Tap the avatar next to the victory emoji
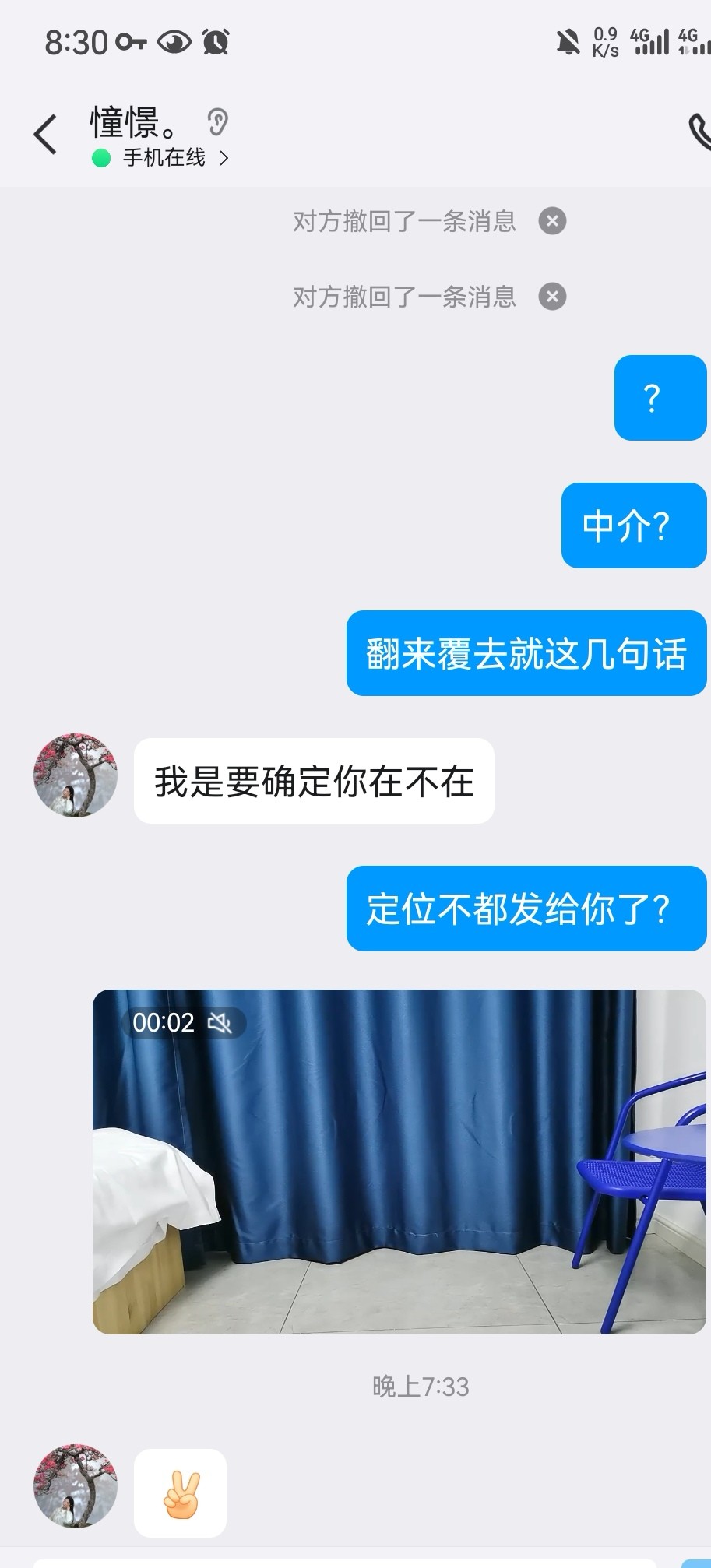The width and height of the screenshot is (711, 1568). pos(76,1486)
